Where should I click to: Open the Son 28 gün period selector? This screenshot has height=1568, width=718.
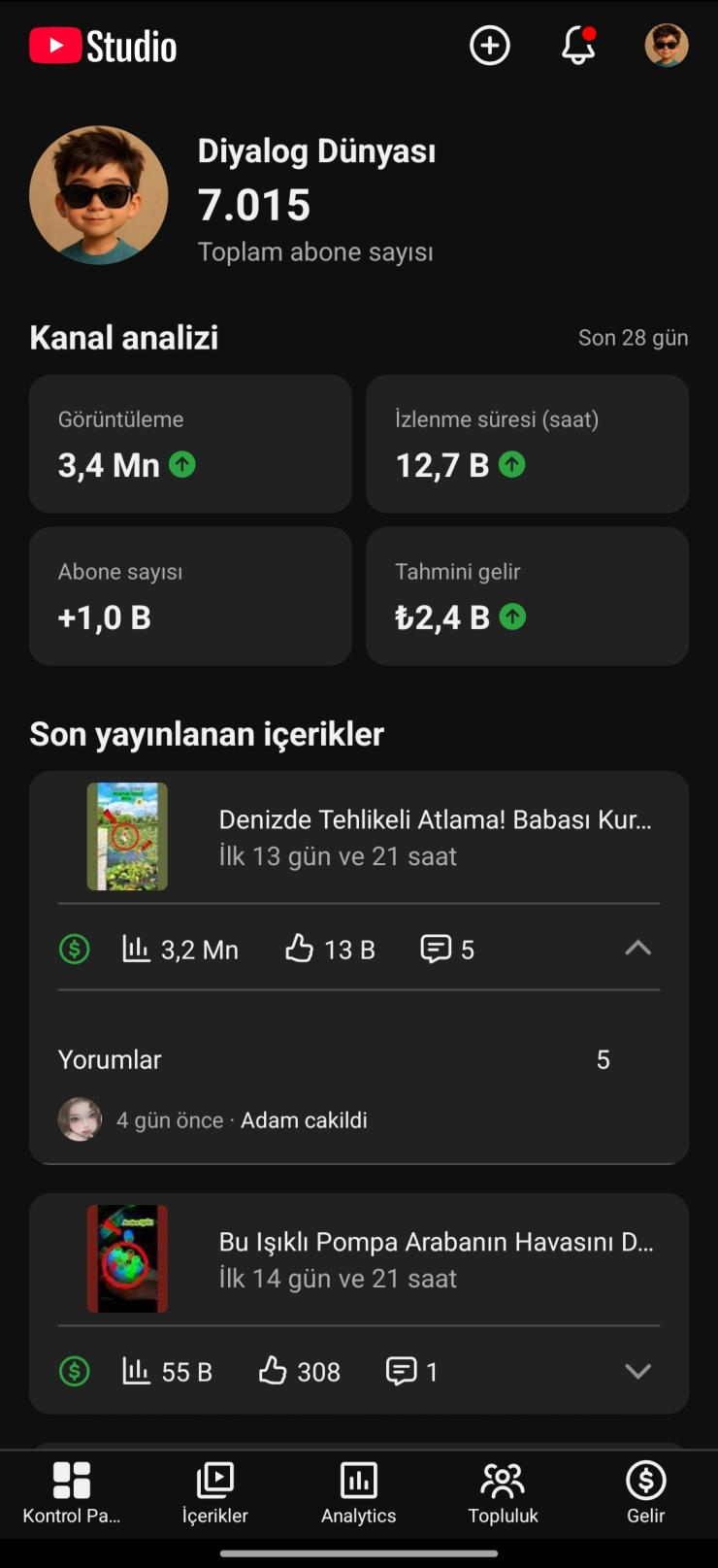633,337
